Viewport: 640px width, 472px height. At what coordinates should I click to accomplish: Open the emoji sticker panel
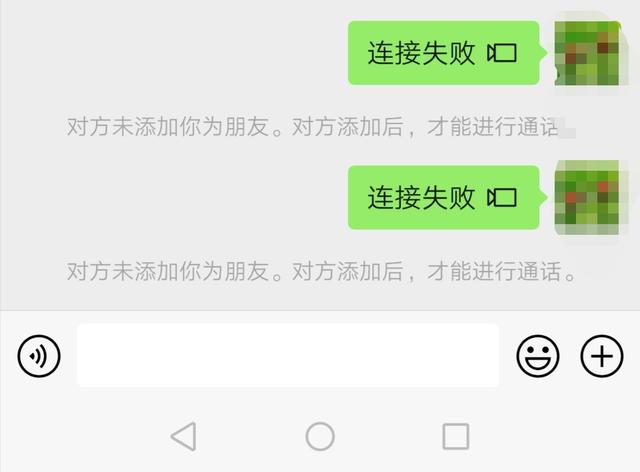(x=537, y=355)
